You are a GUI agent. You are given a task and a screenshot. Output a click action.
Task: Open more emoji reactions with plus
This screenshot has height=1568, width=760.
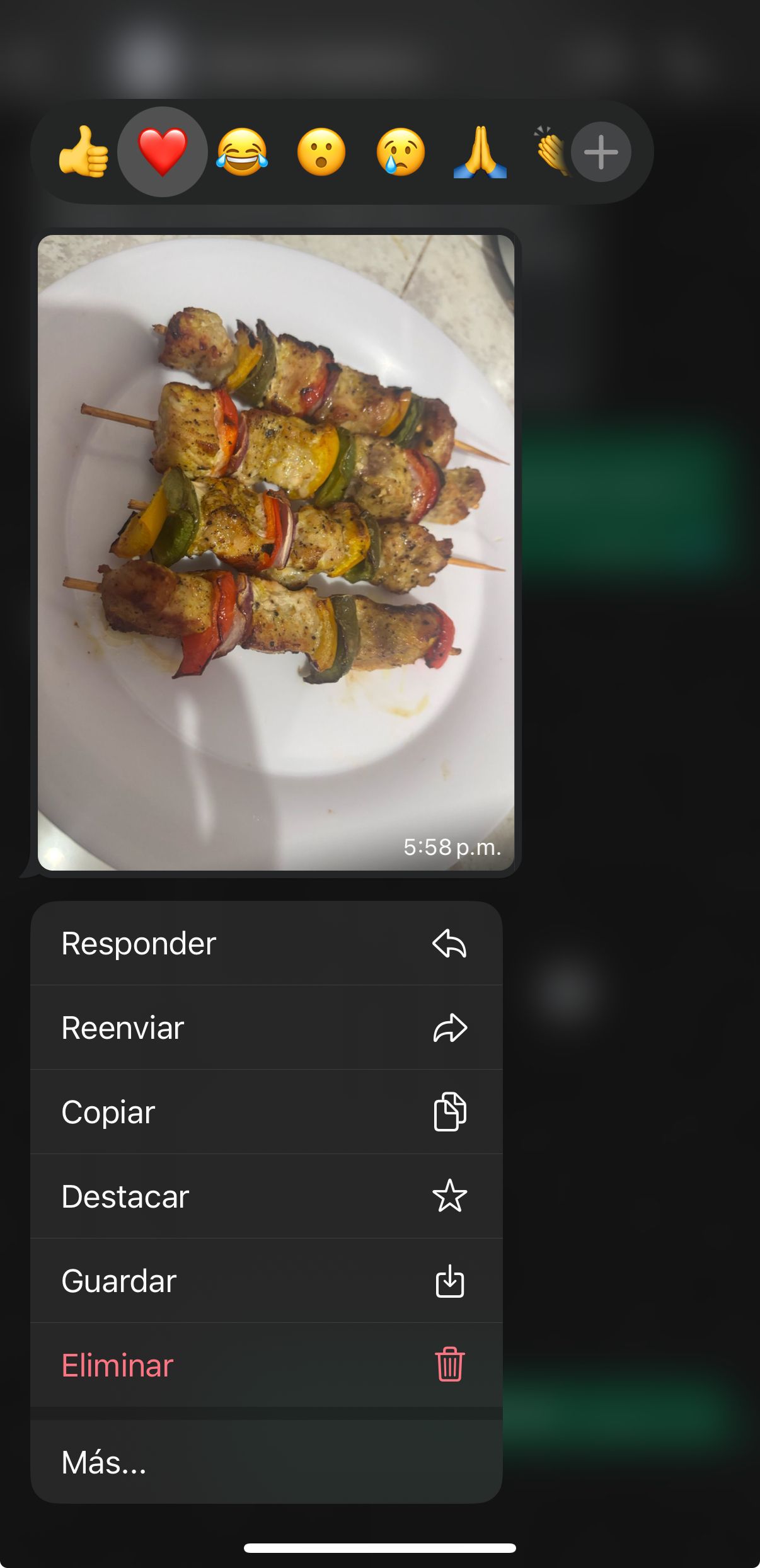601,152
